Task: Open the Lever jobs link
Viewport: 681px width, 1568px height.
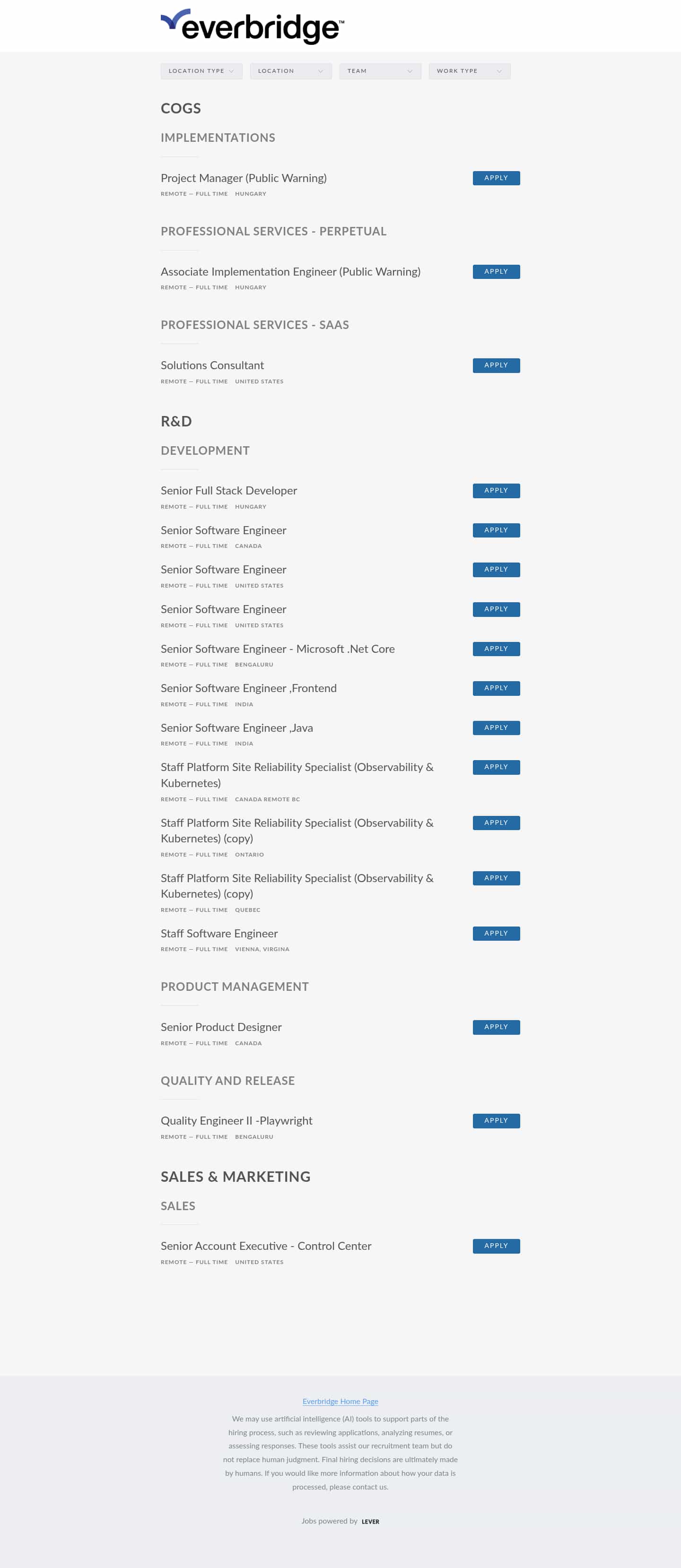Action: pyautogui.click(x=370, y=1521)
